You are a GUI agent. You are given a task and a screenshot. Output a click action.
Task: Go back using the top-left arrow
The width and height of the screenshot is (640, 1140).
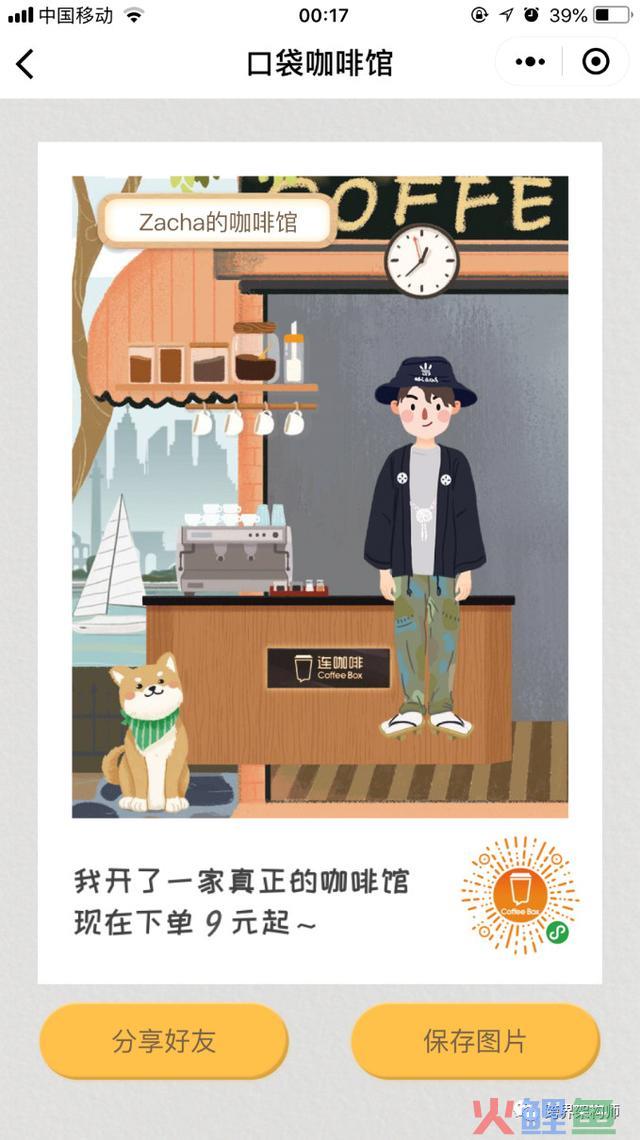click(25, 64)
